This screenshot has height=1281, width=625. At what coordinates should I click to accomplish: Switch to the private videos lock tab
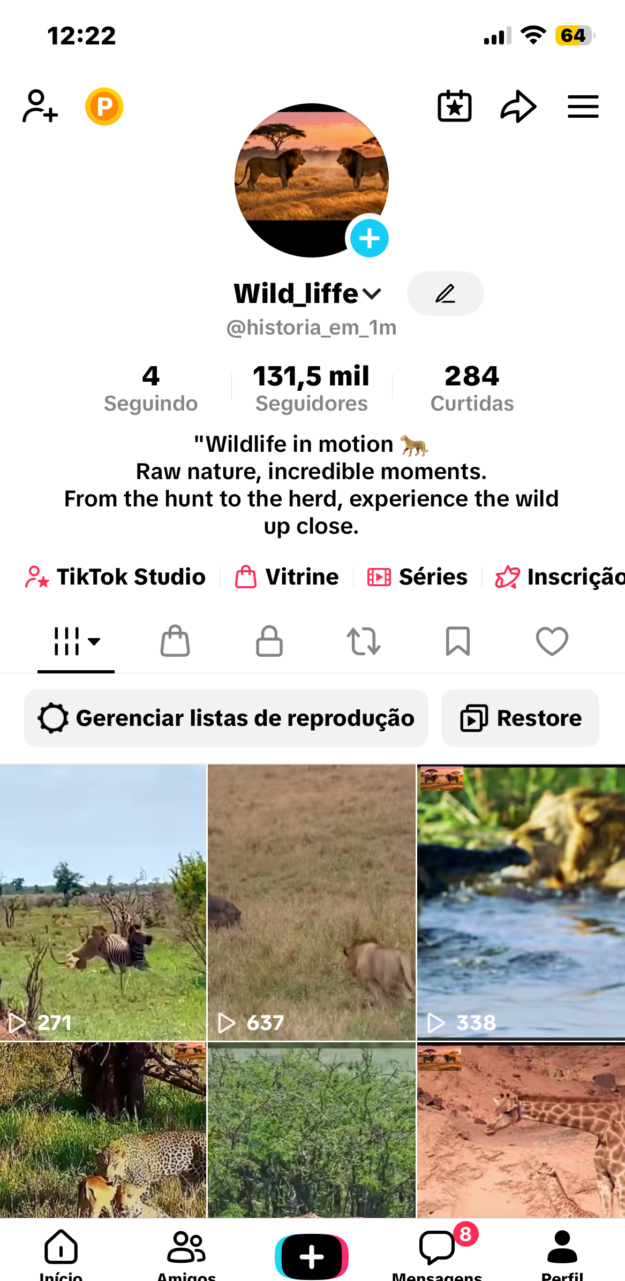(269, 641)
